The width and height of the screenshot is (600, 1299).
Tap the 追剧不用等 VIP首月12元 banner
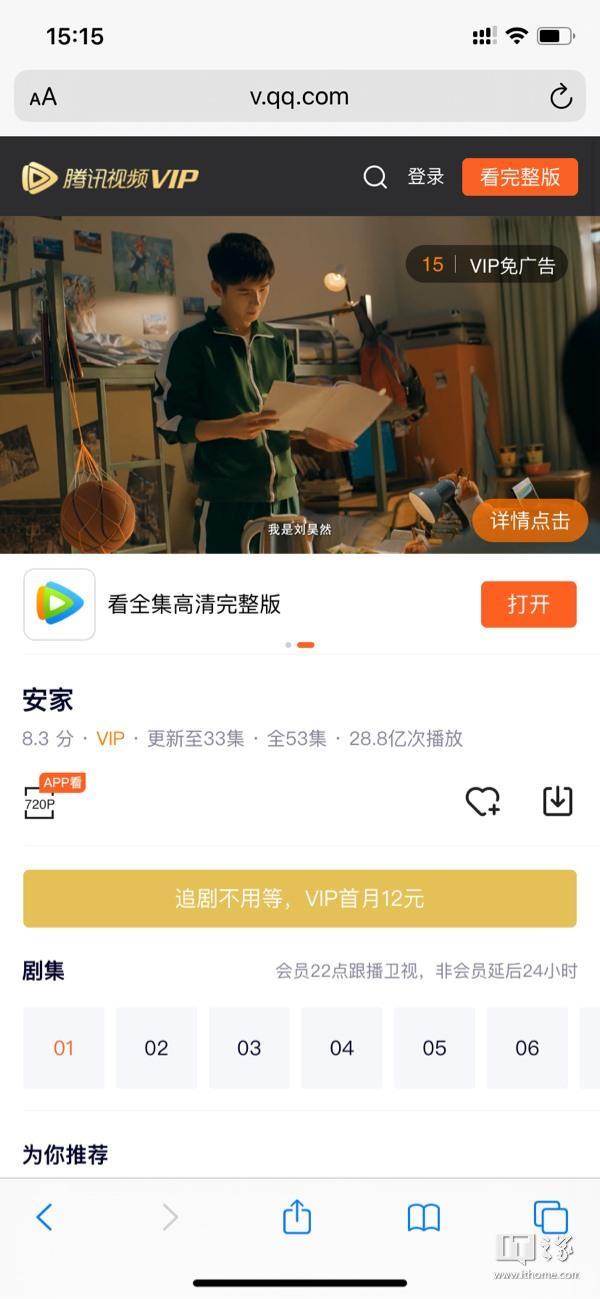[300, 898]
